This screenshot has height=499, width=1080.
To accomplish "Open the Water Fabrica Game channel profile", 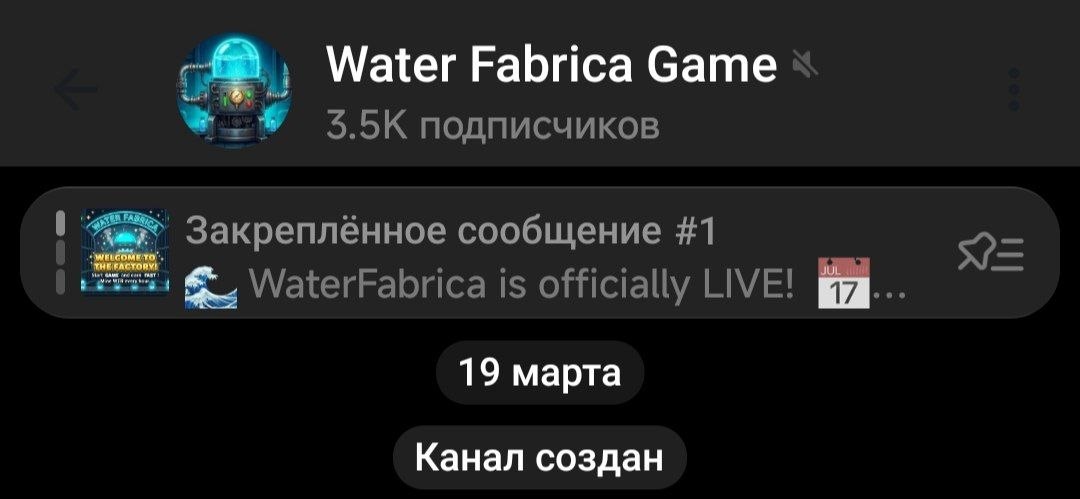I will 550,92.
